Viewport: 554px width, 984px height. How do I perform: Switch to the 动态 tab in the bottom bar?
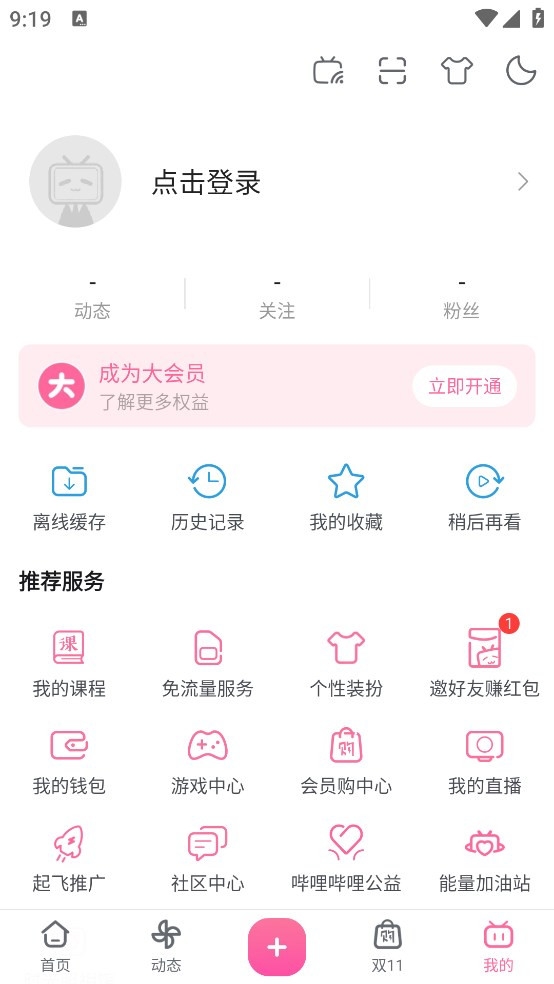(x=166, y=946)
